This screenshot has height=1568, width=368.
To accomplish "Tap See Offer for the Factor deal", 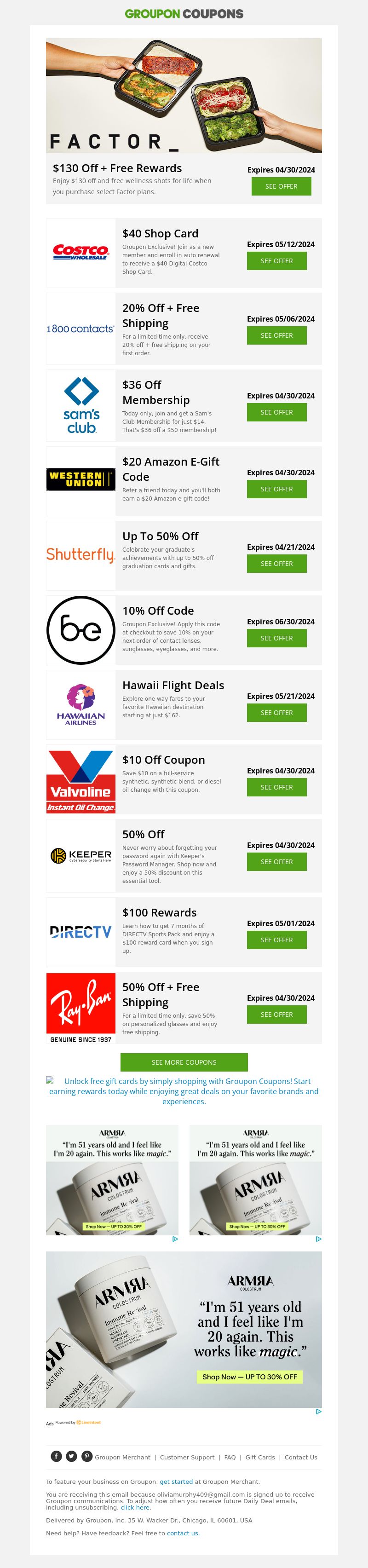I will coord(281,186).
